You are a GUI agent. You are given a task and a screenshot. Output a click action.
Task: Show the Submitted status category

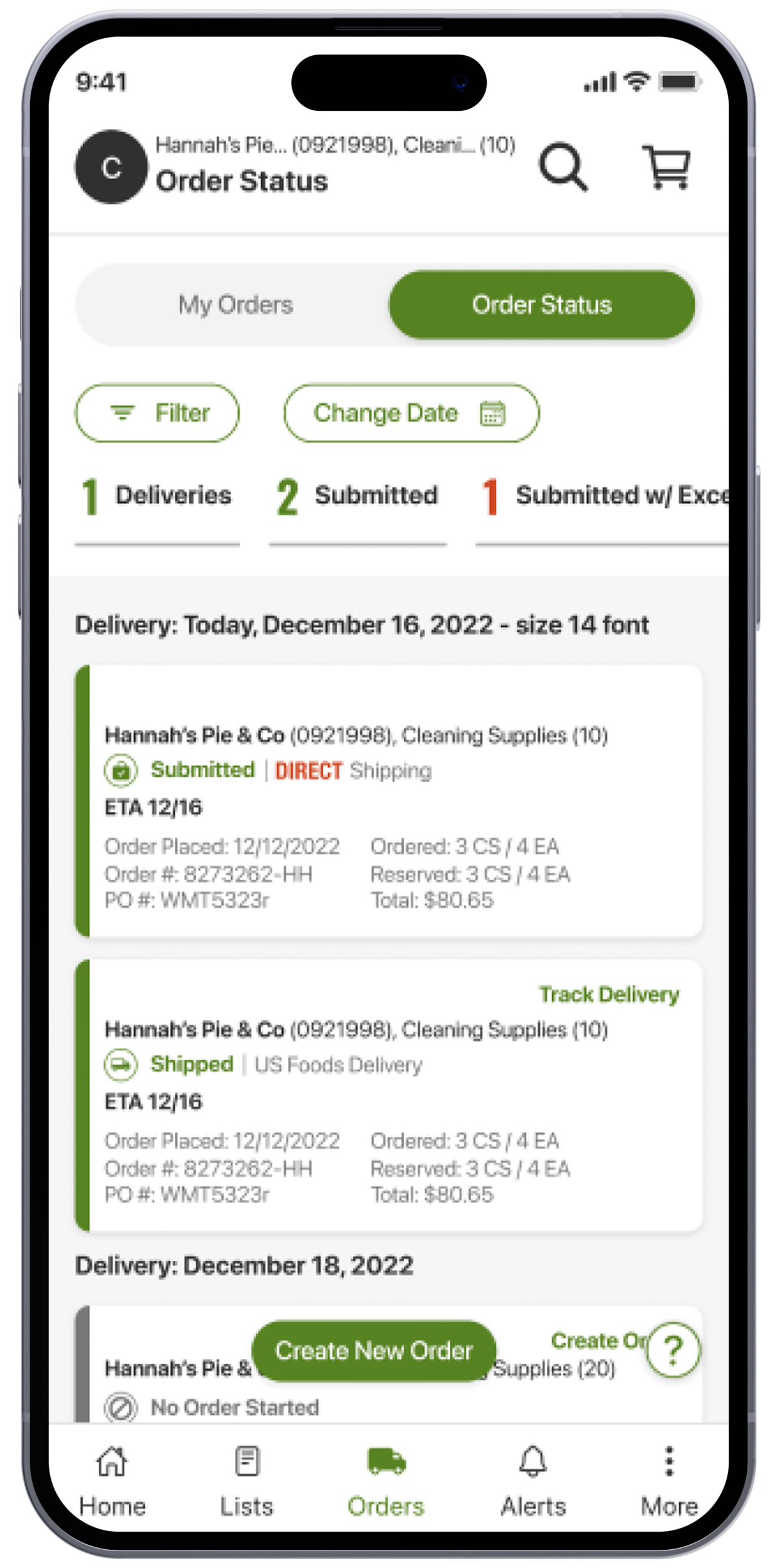(x=358, y=508)
